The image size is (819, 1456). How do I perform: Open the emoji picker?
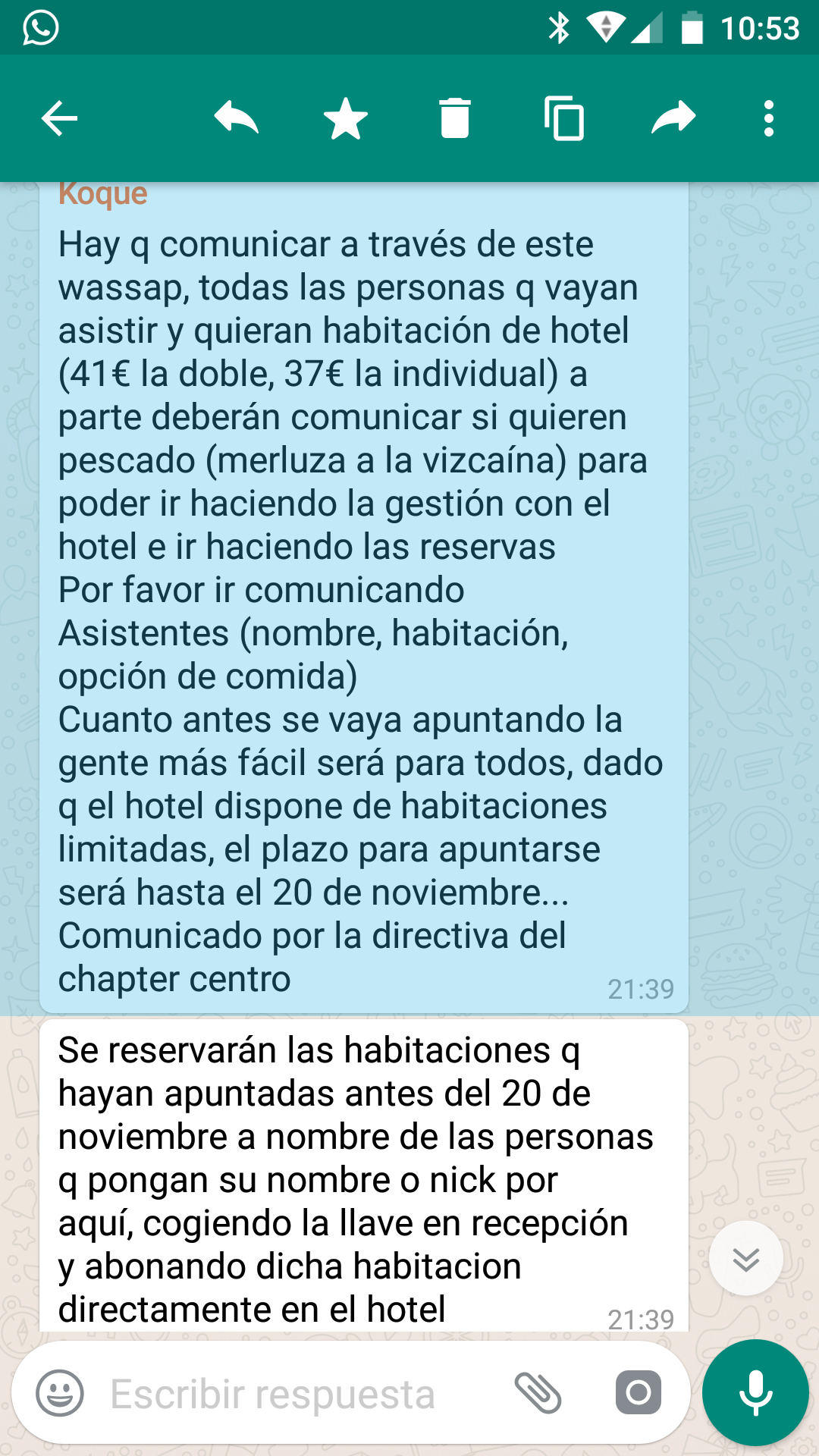click(x=60, y=1393)
